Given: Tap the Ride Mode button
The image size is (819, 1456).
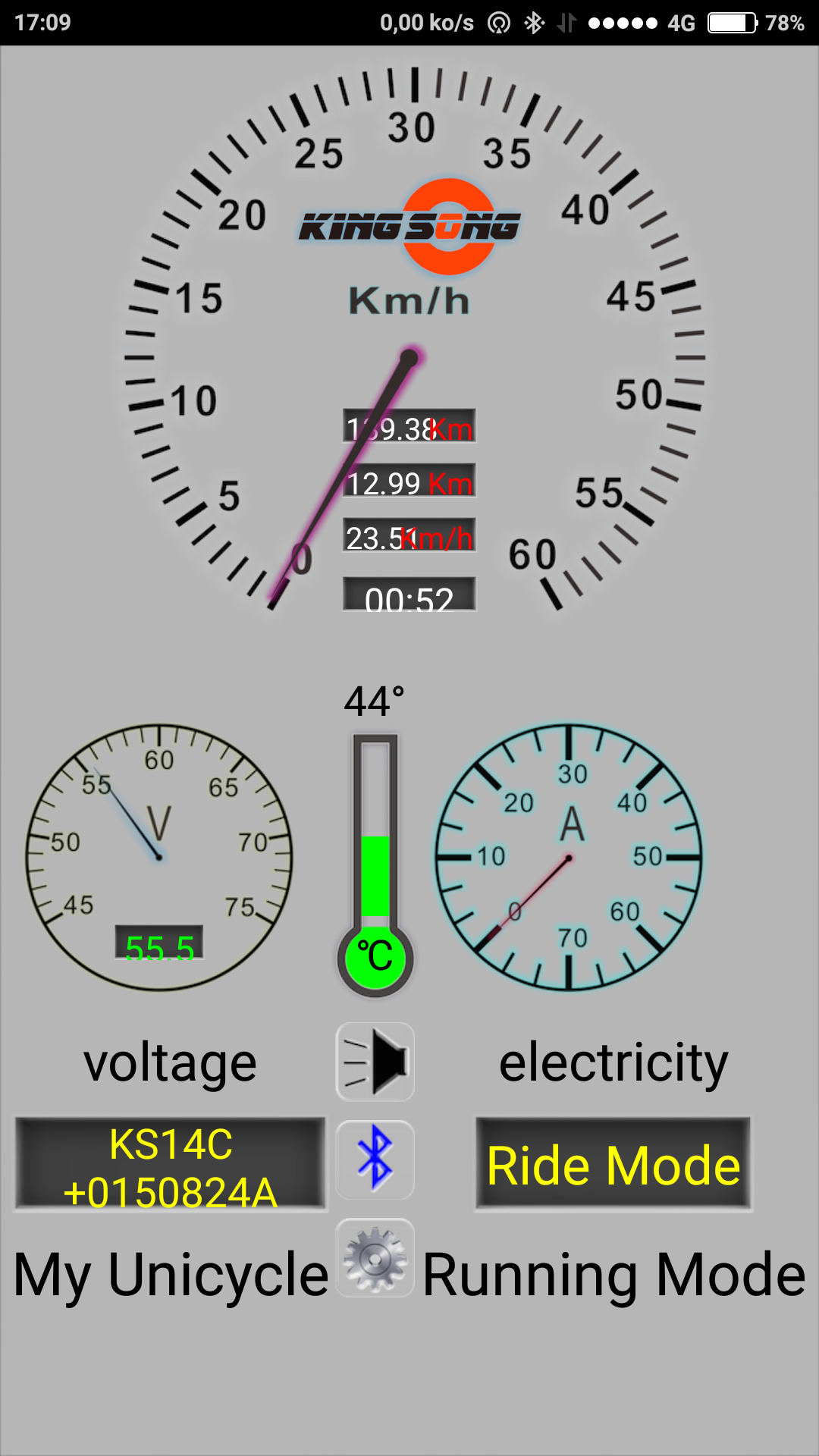Looking at the screenshot, I should 613,1164.
